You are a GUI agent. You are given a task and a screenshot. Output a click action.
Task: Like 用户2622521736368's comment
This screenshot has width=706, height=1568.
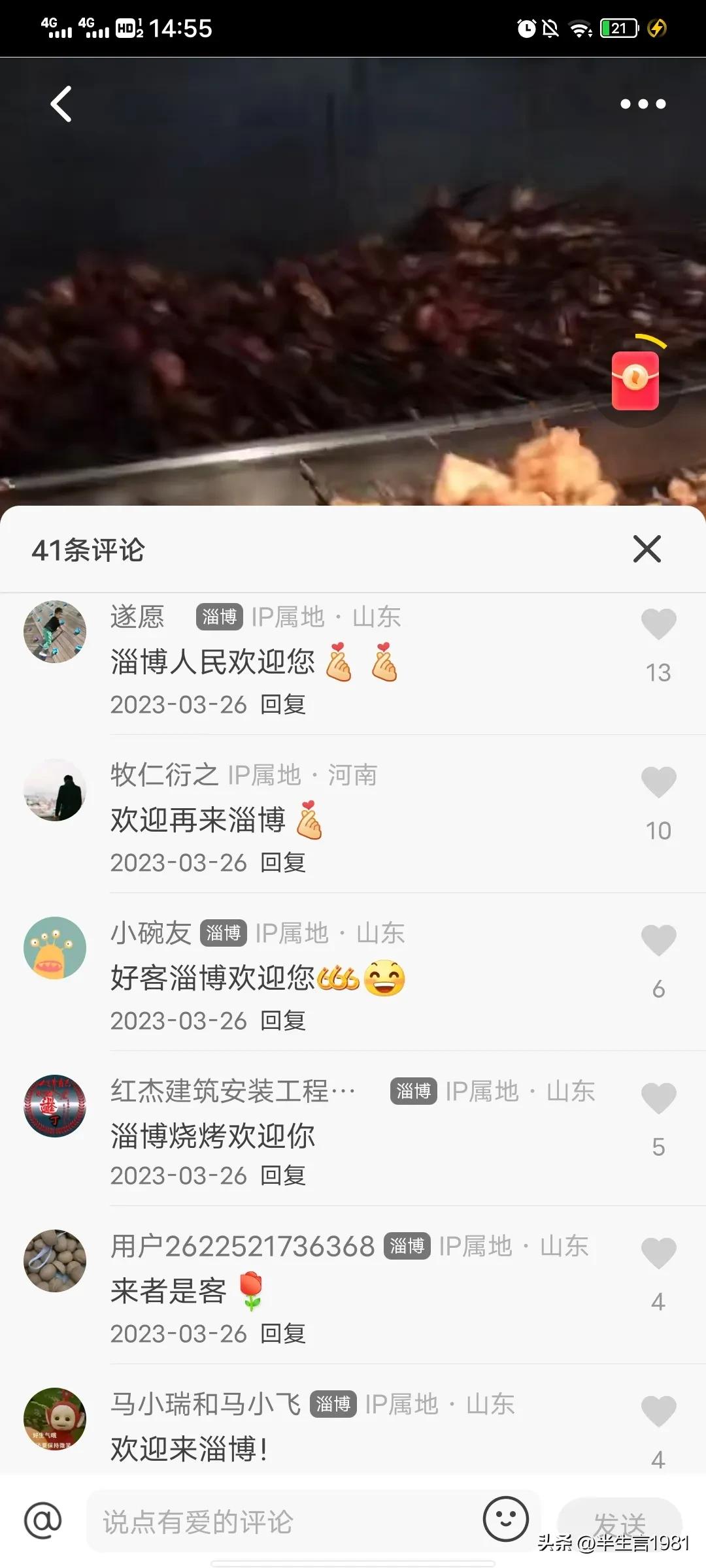(x=658, y=1253)
